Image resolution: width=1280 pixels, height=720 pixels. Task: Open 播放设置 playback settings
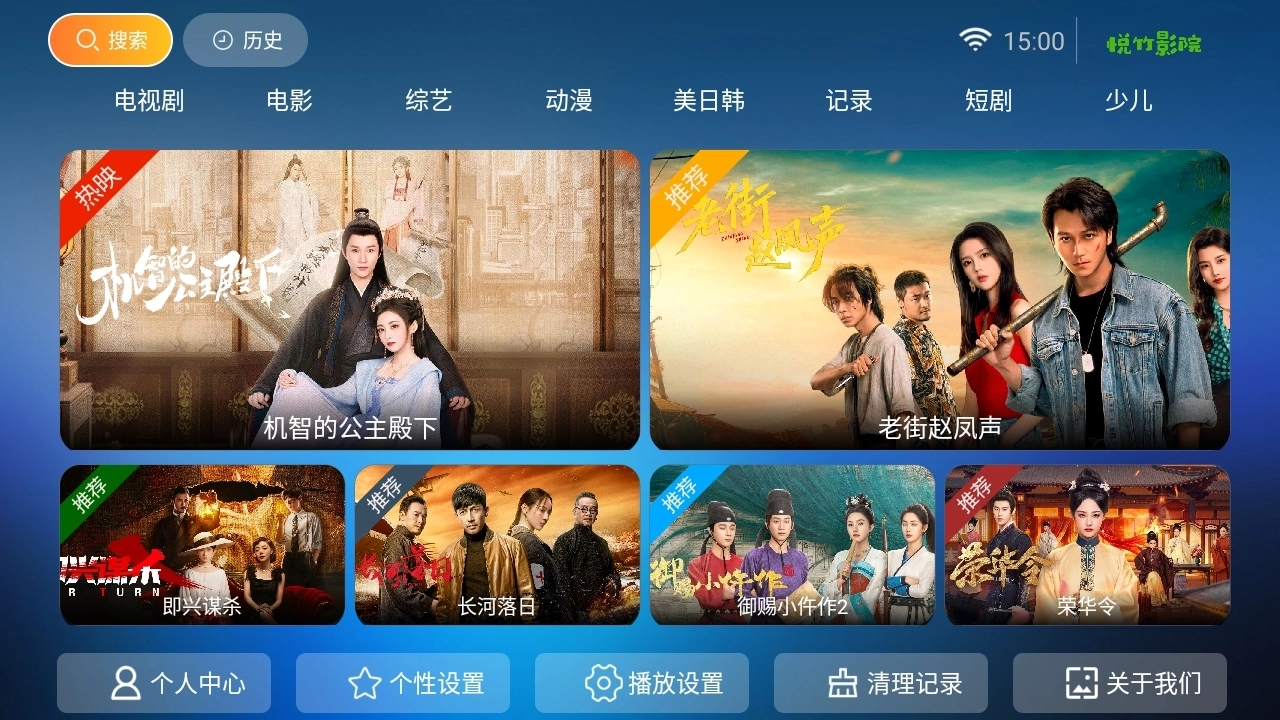[x=642, y=683]
